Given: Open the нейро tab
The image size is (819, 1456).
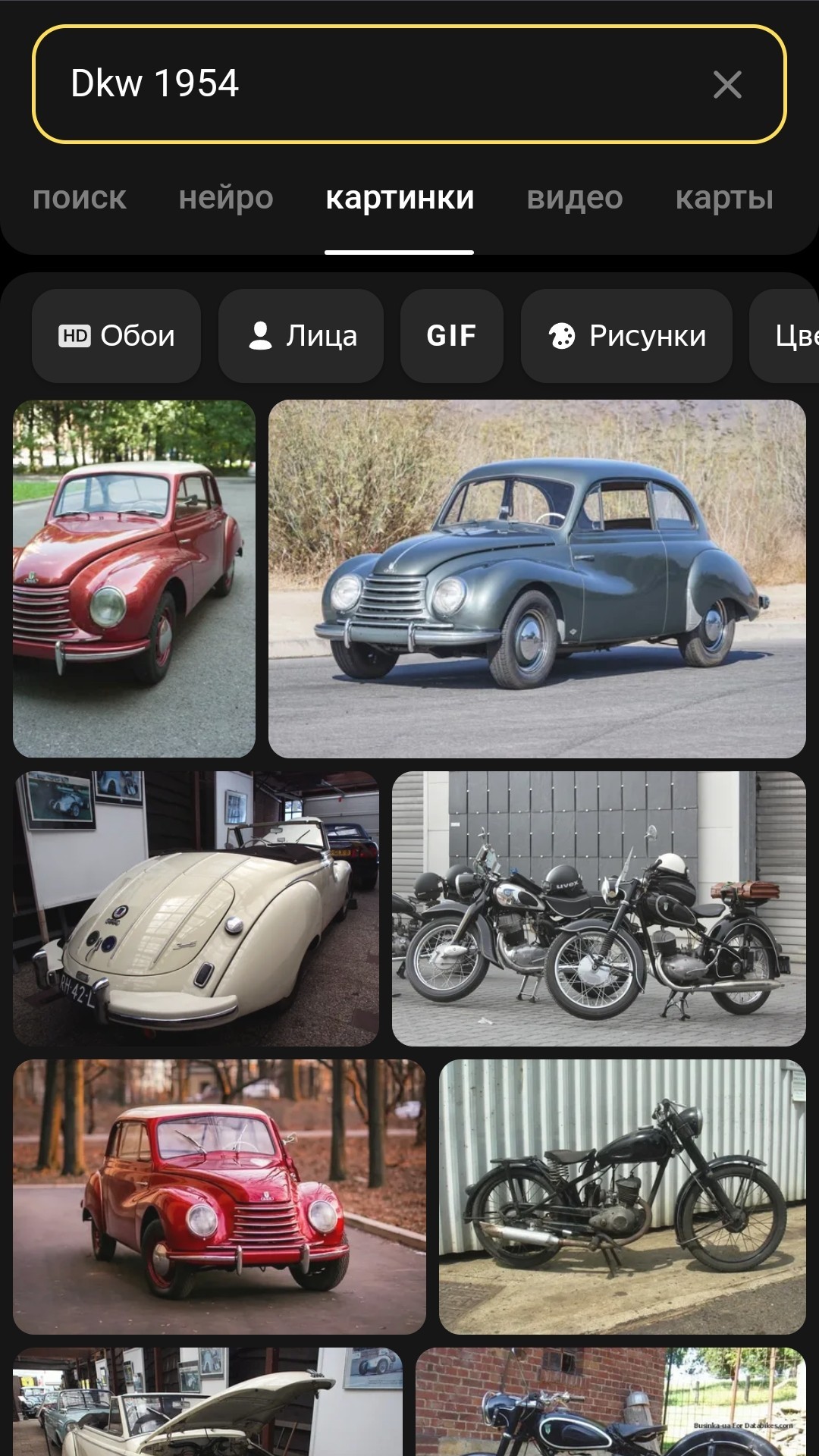Looking at the screenshot, I should click(226, 198).
